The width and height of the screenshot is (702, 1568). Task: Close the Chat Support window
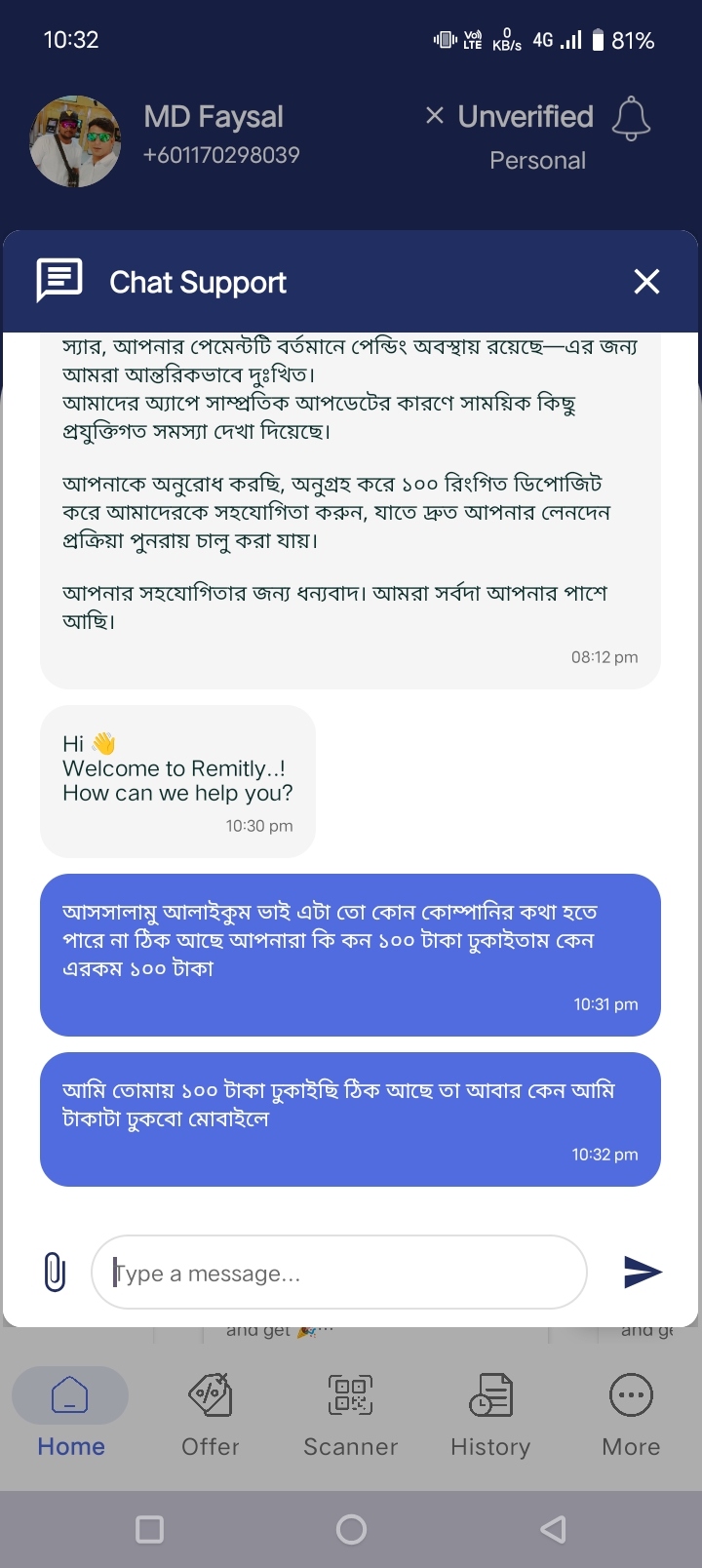[646, 282]
